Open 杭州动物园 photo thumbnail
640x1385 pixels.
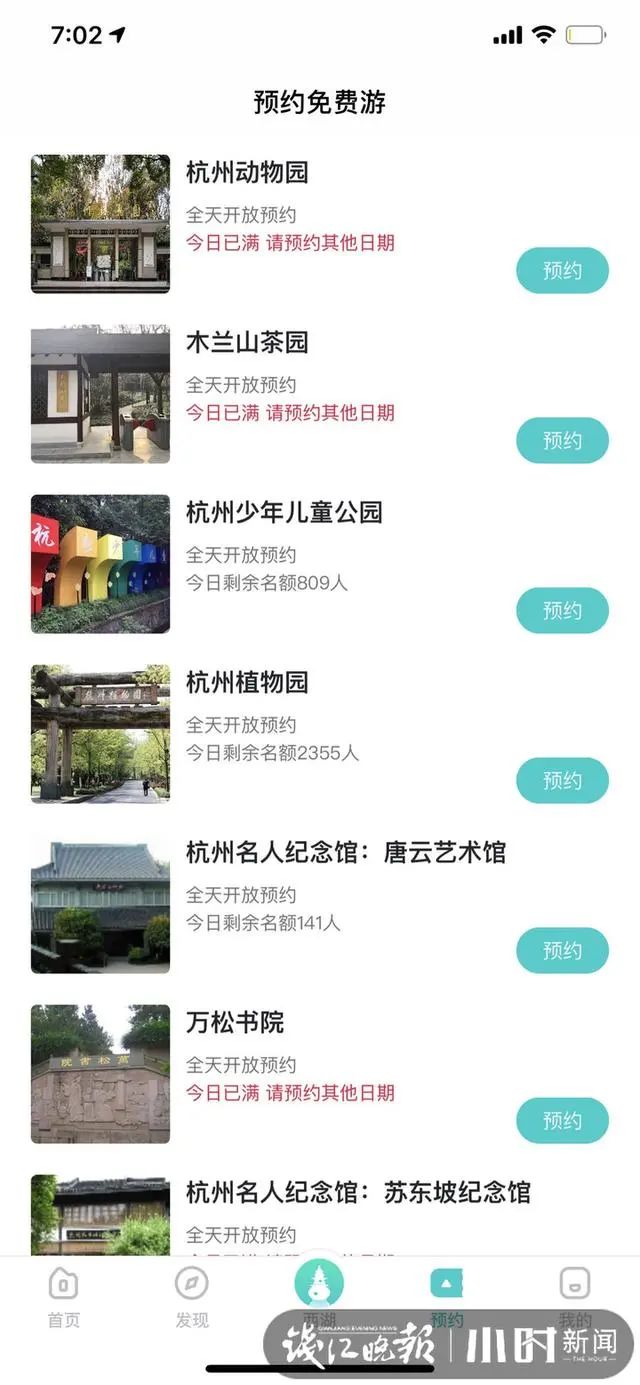100,223
